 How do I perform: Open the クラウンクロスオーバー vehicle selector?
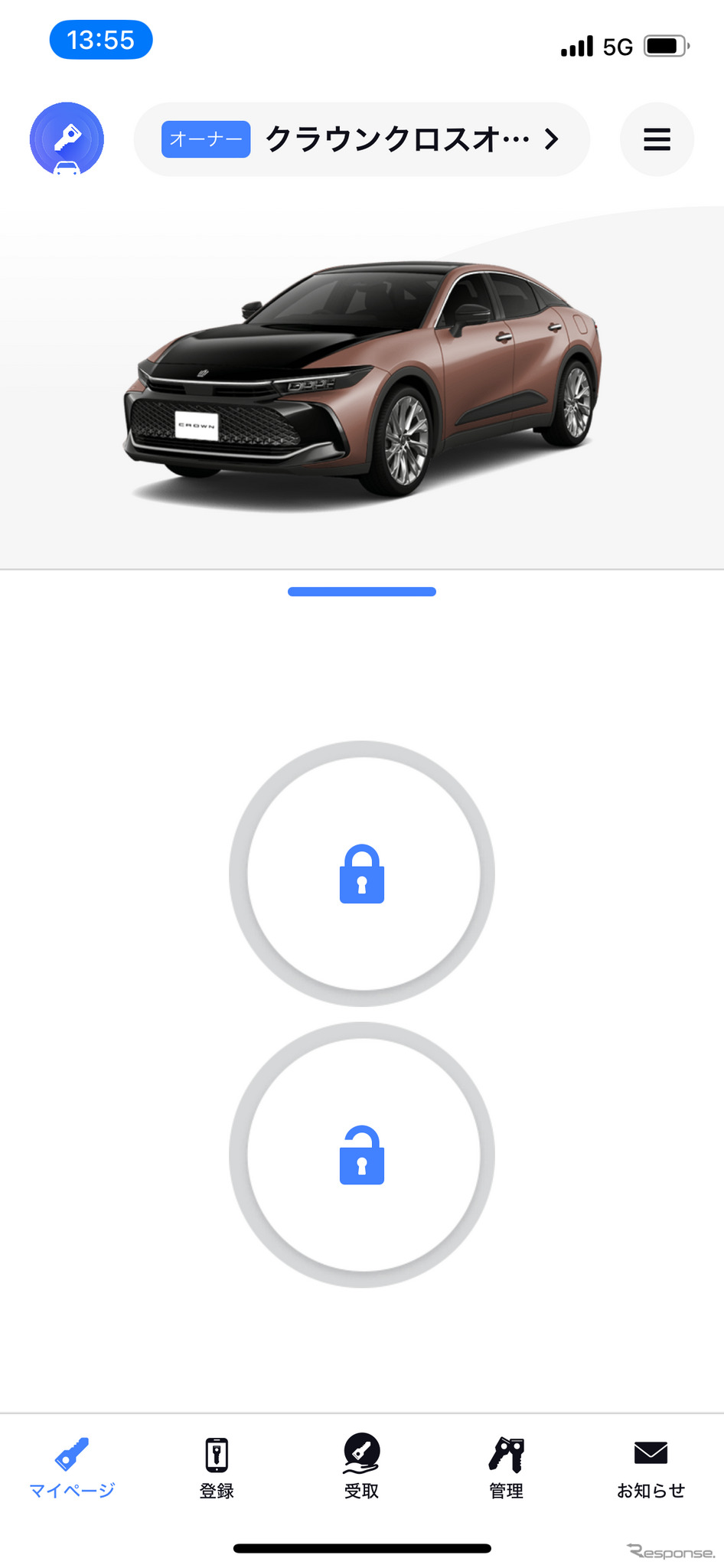click(362, 139)
